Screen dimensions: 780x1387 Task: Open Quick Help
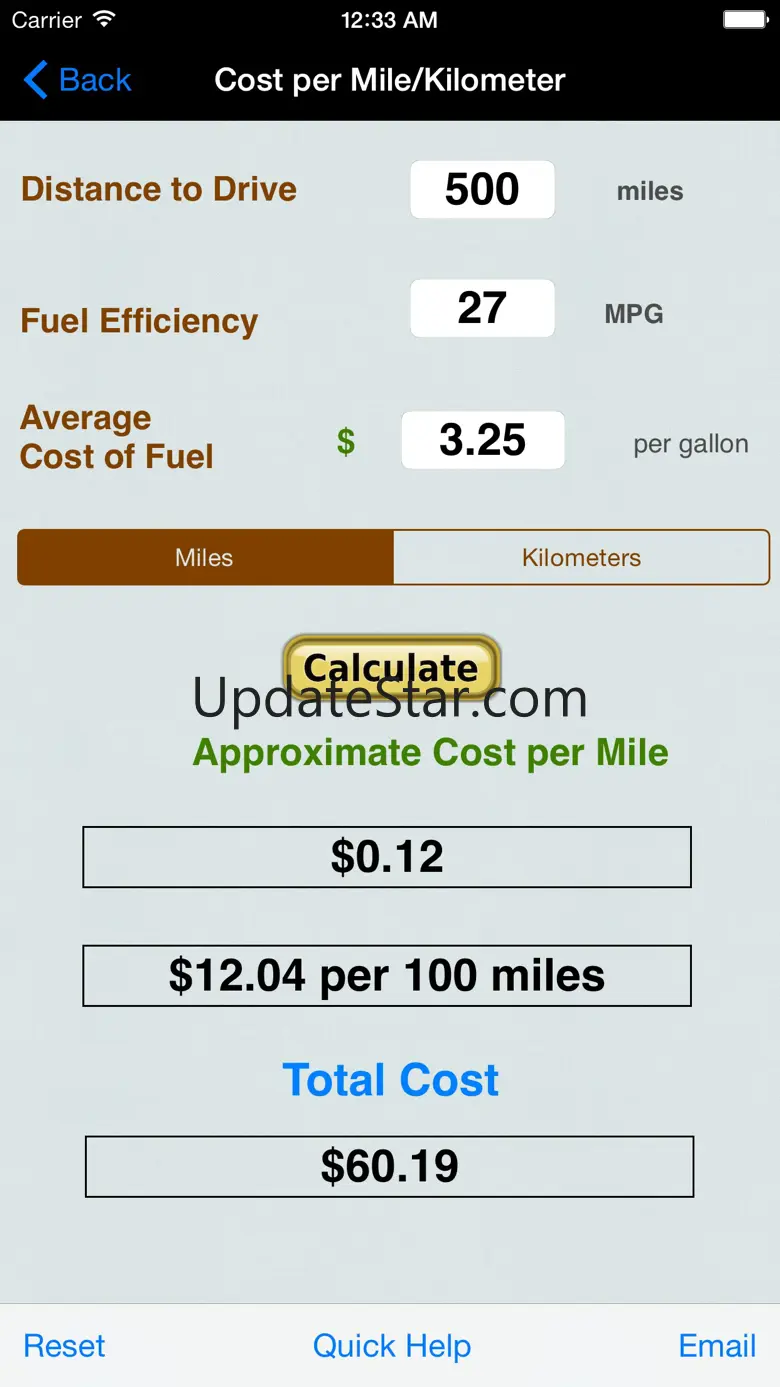pyautogui.click(x=391, y=1345)
